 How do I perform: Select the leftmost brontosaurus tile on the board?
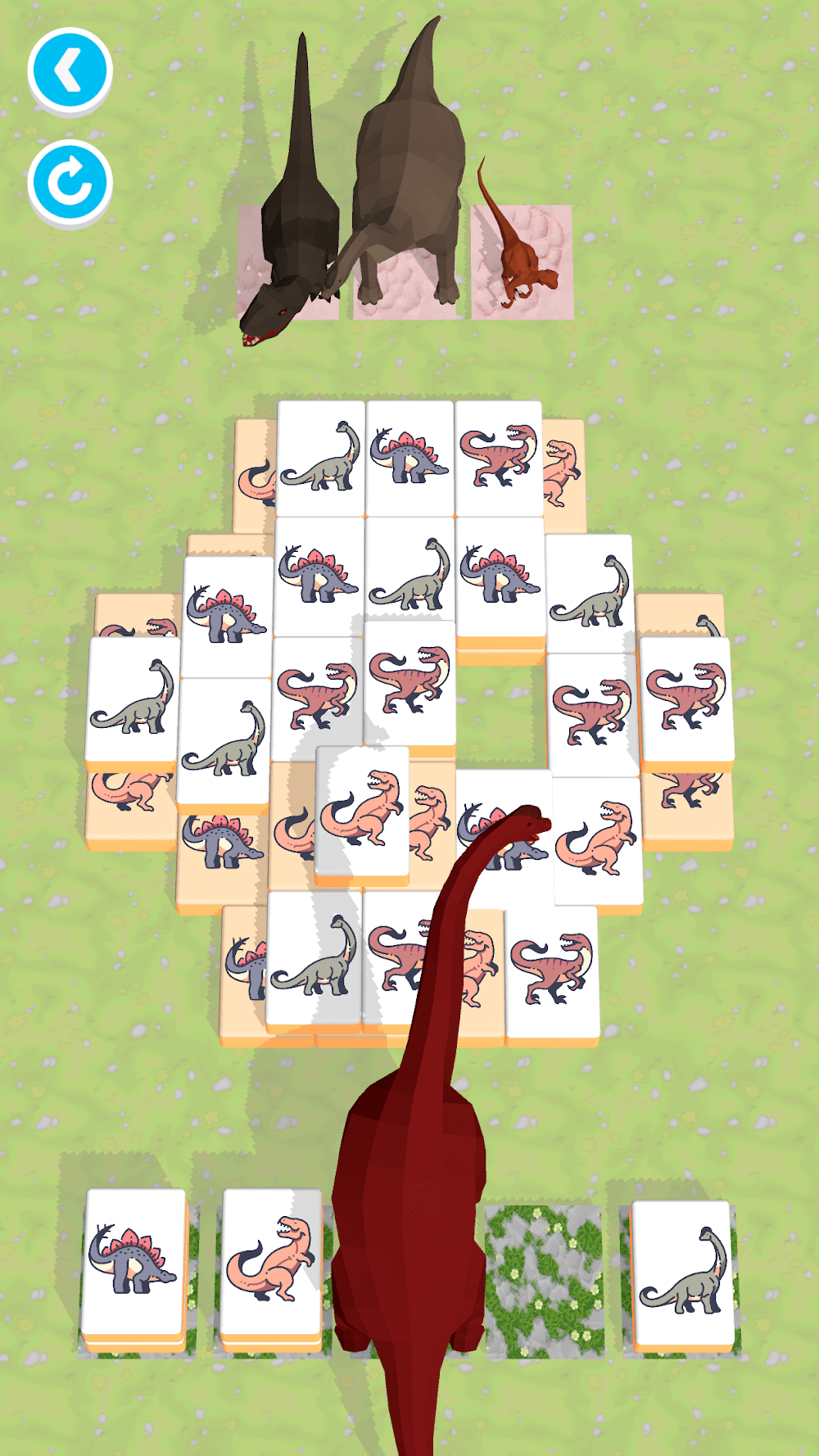pos(133,699)
